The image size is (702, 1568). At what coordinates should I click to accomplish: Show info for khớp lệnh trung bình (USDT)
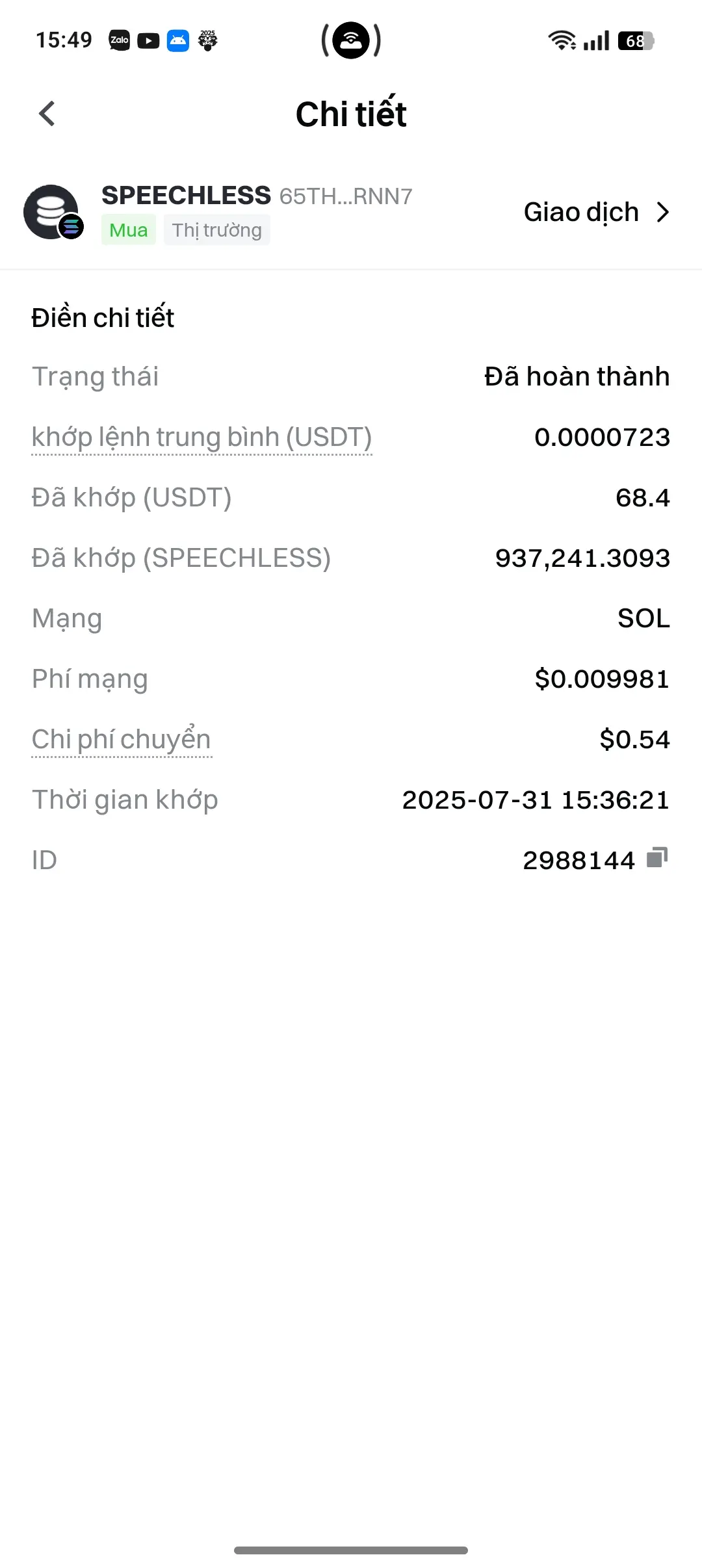[x=201, y=438]
